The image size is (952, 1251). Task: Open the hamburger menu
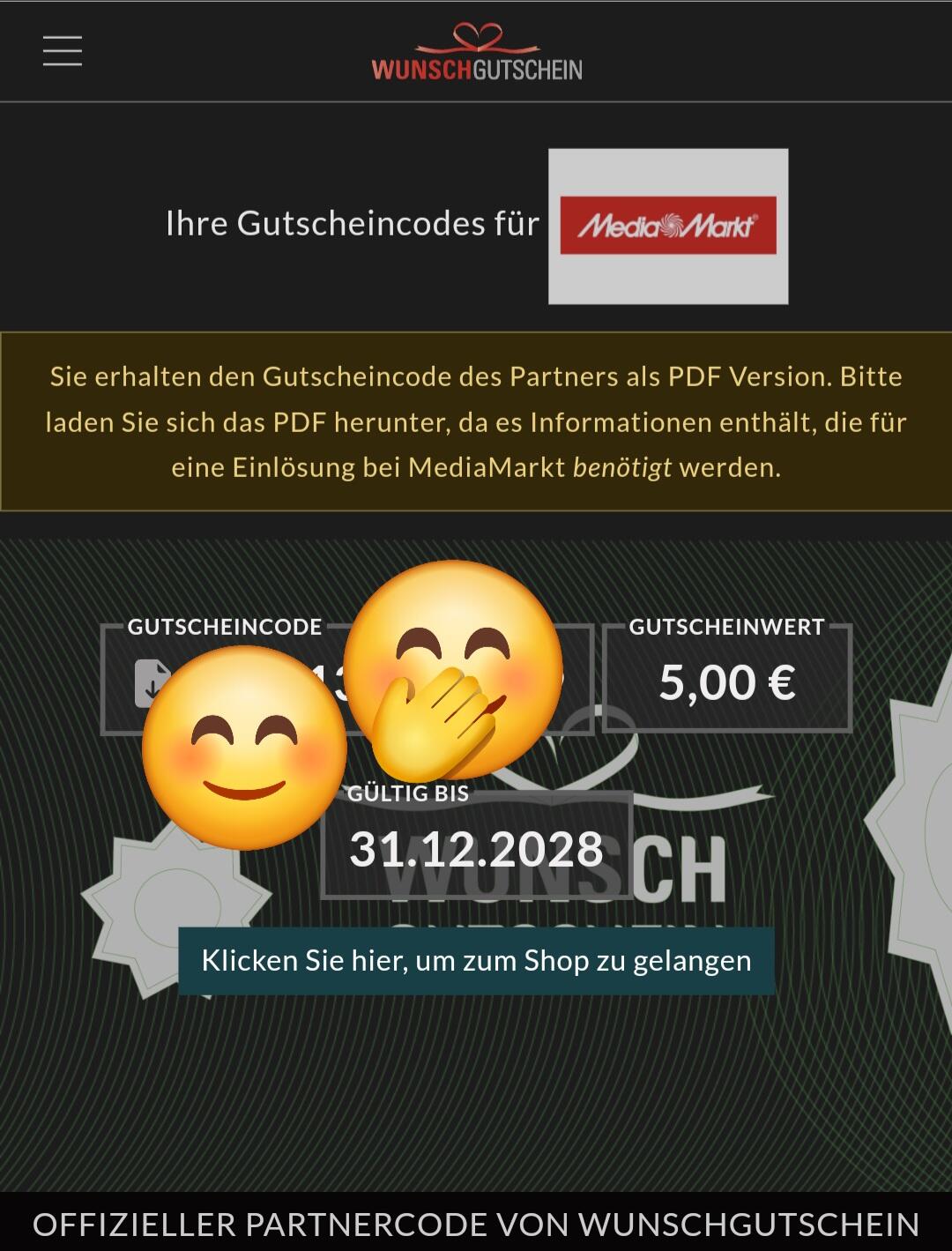pyautogui.click(x=63, y=51)
